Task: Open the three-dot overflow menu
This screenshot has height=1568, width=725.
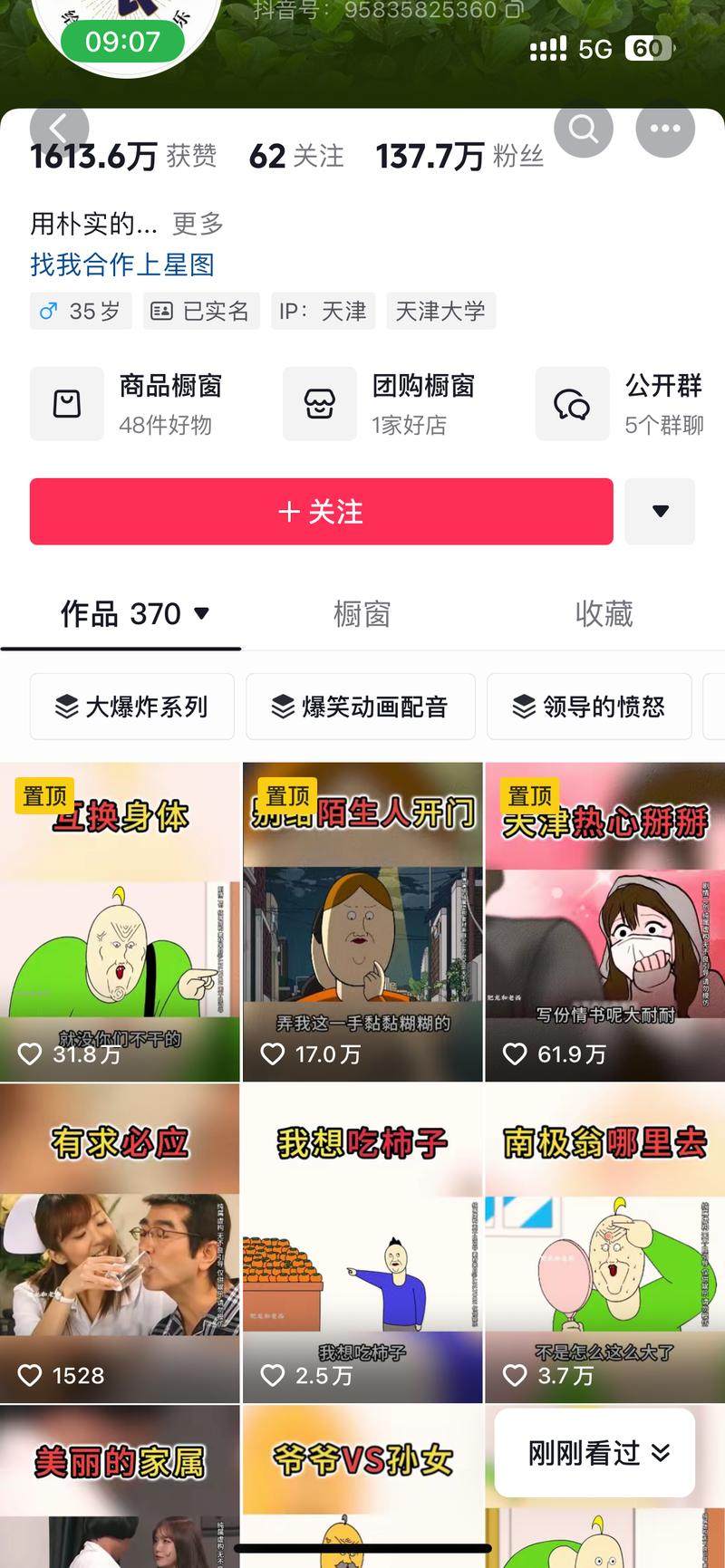Action: [665, 130]
